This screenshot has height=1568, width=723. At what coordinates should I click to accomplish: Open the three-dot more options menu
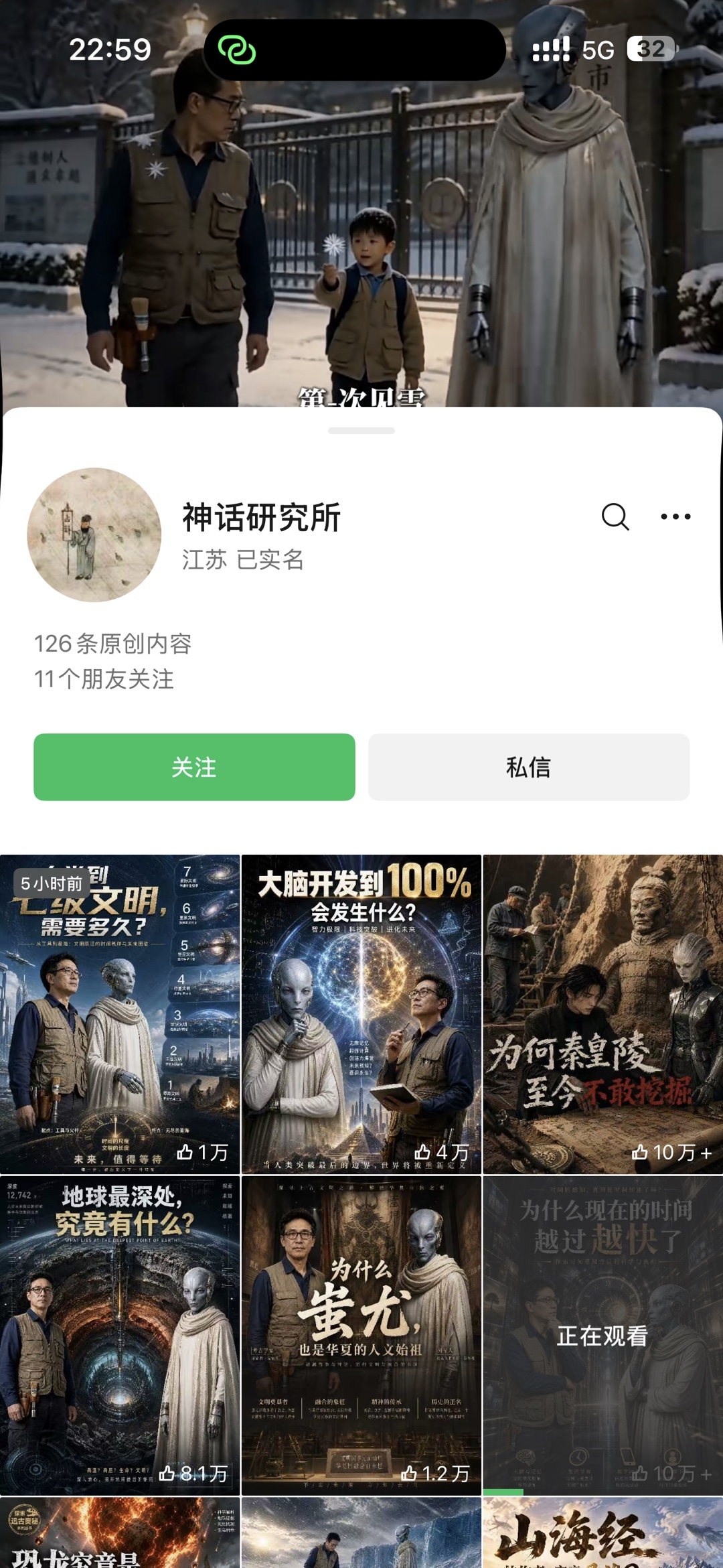click(675, 516)
